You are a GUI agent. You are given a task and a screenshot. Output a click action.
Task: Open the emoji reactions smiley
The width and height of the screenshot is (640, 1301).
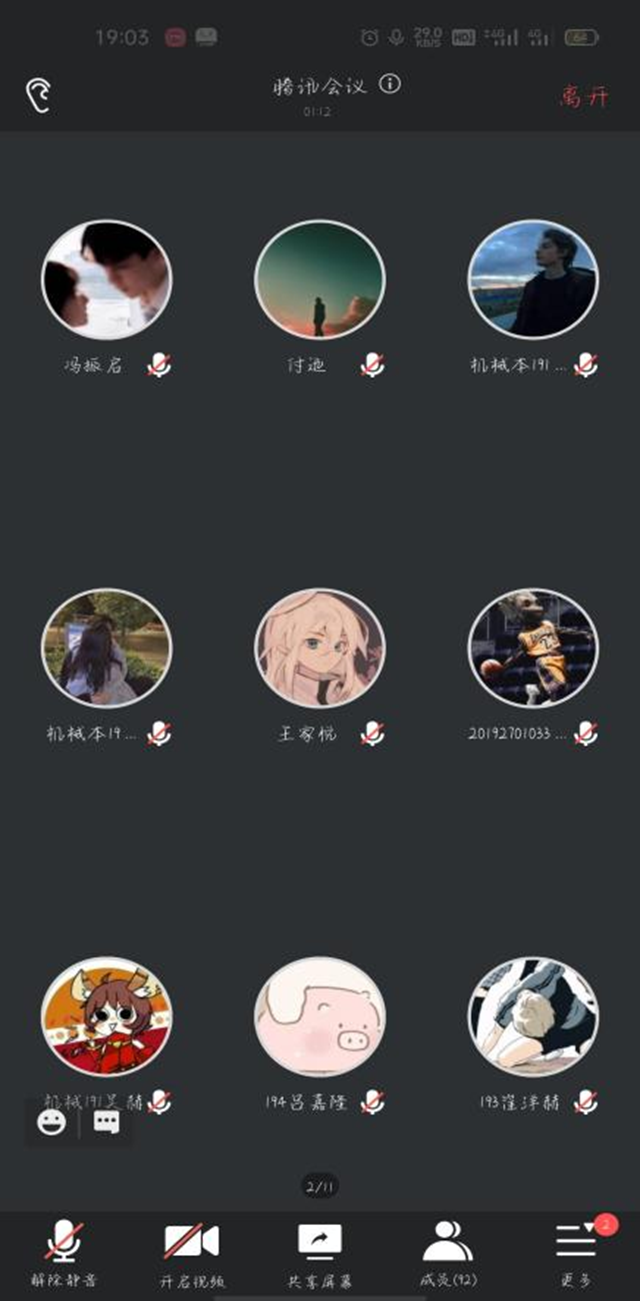click(52, 1122)
